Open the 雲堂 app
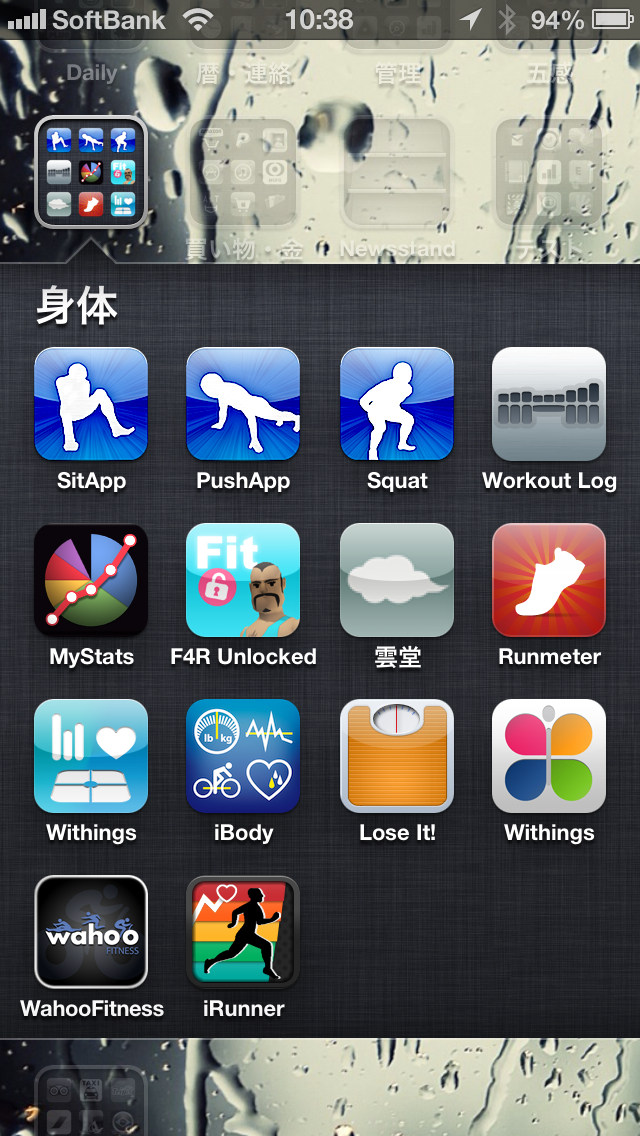The height and width of the screenshot is (1136, 640). (x=397, y=580)
